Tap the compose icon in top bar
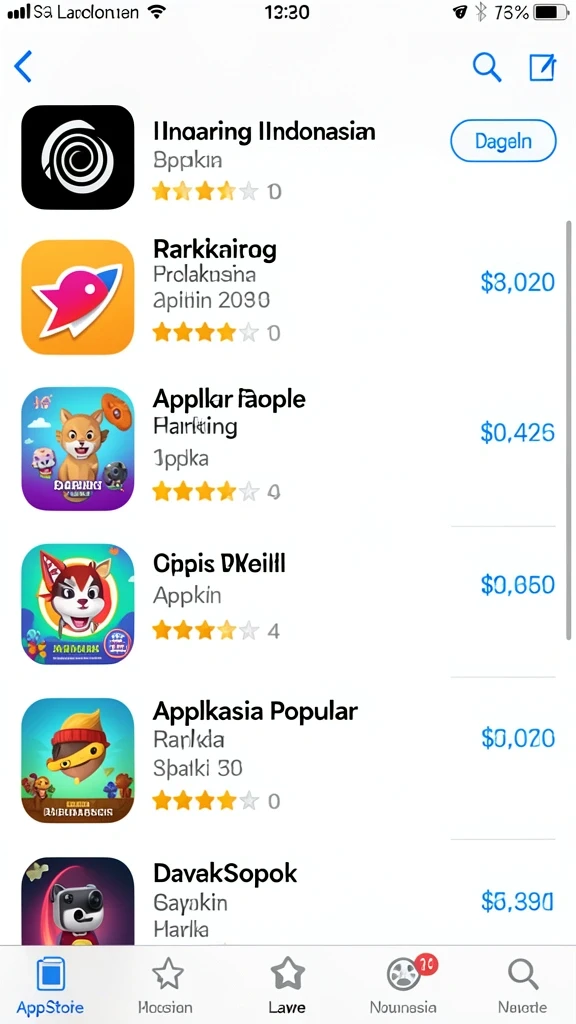The image size is (576, 1024). point(542,67)
